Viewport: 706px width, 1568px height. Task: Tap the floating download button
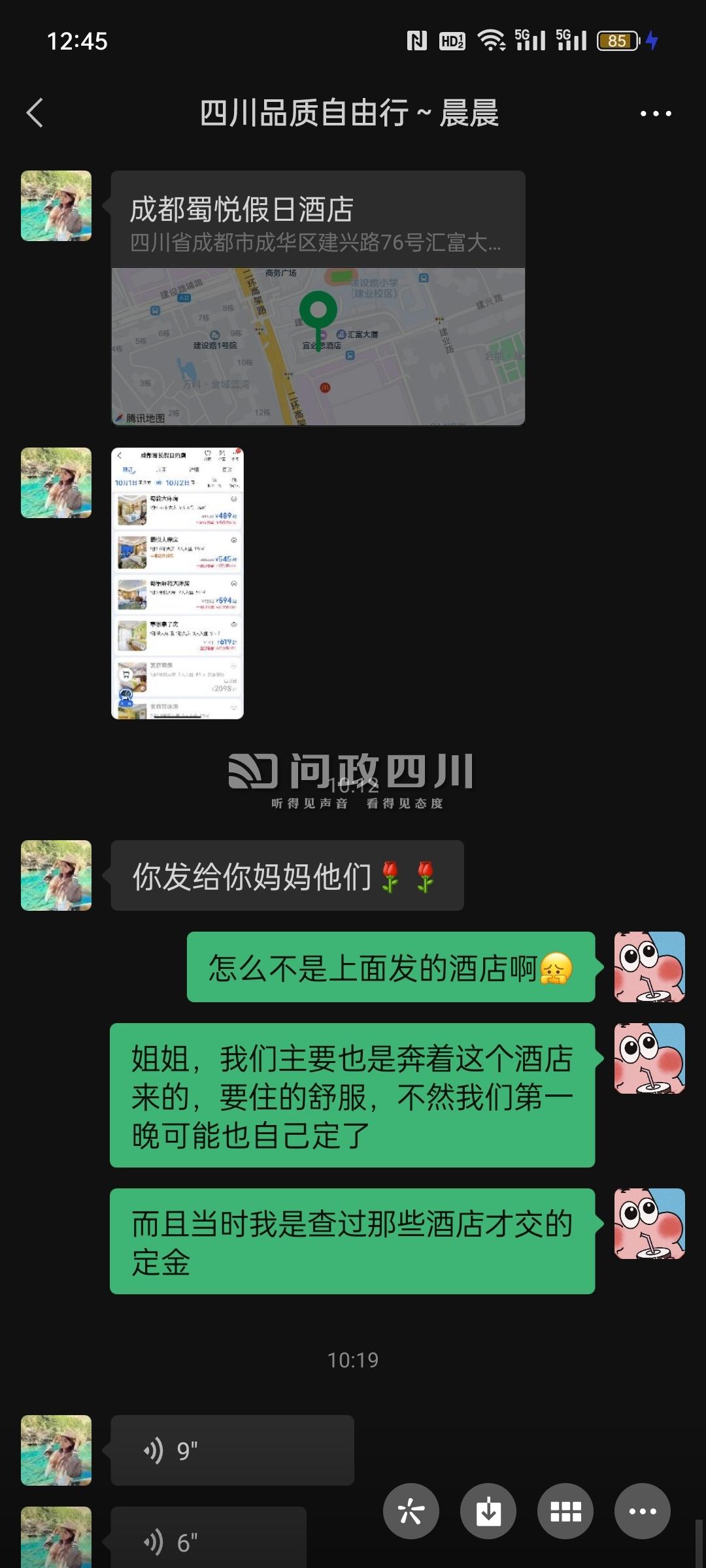coord(488,1511)
